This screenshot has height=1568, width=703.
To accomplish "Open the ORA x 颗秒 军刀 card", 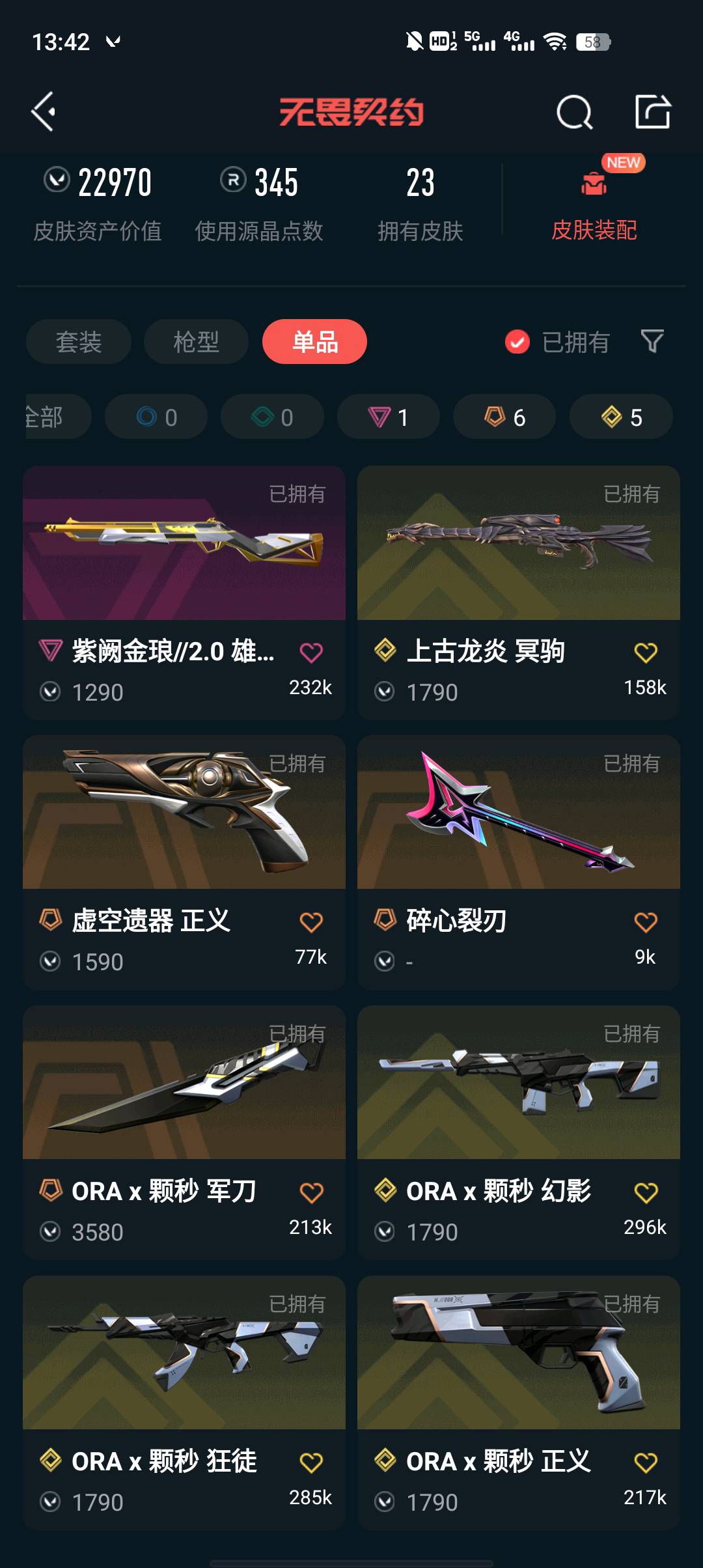I will (184, 1133).
